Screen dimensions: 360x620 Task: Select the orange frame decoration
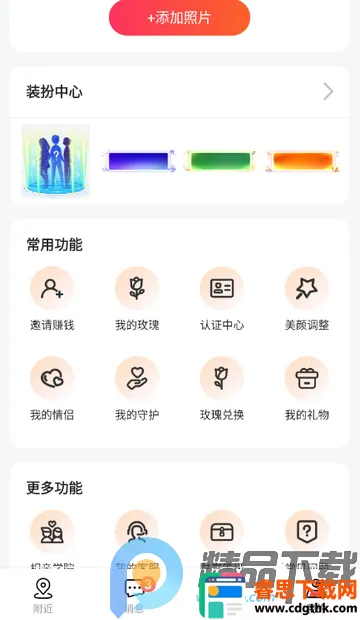303,161
